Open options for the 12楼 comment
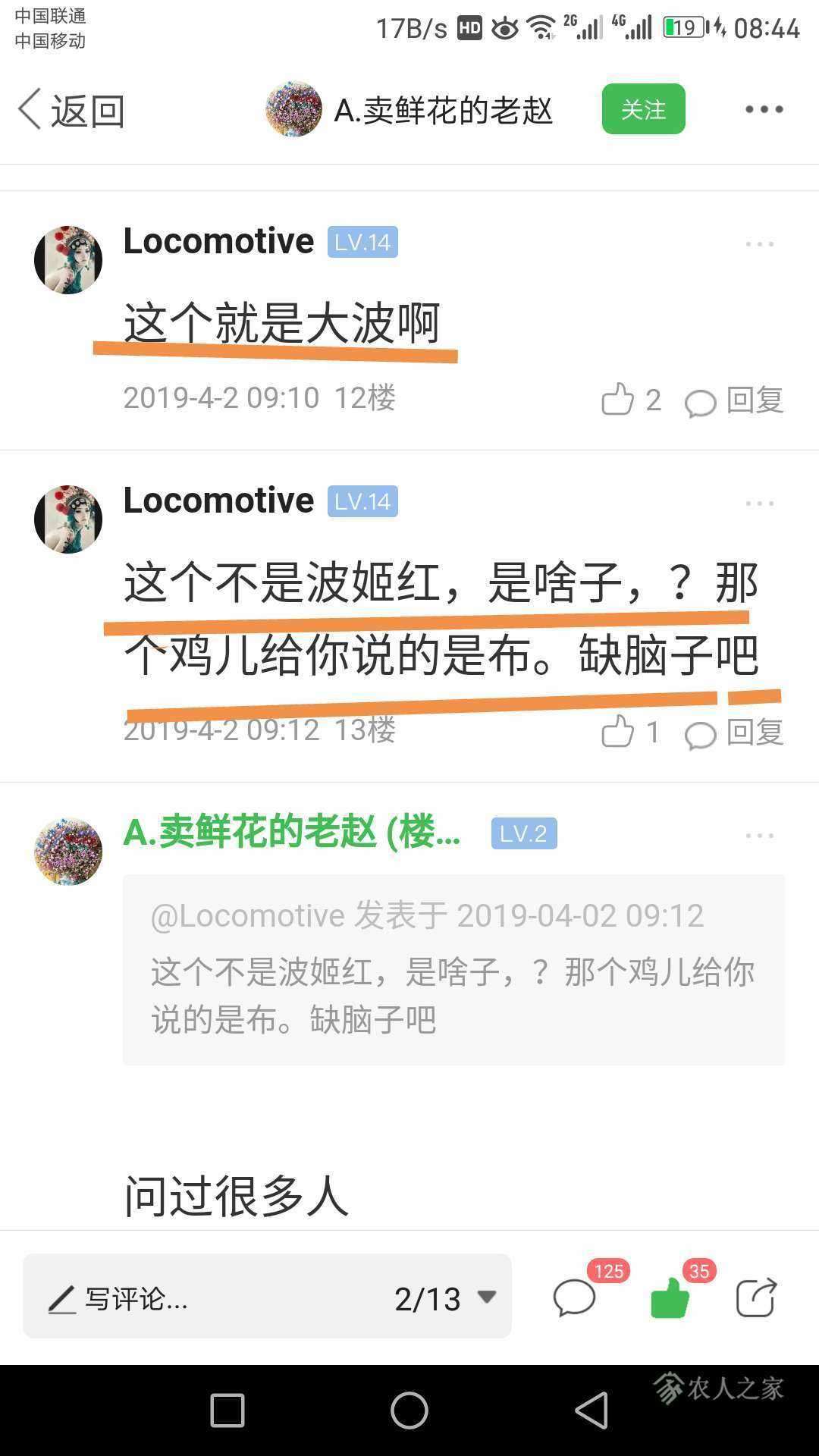Viewport: 819px width, 1456px height. (x=759, y=244)
